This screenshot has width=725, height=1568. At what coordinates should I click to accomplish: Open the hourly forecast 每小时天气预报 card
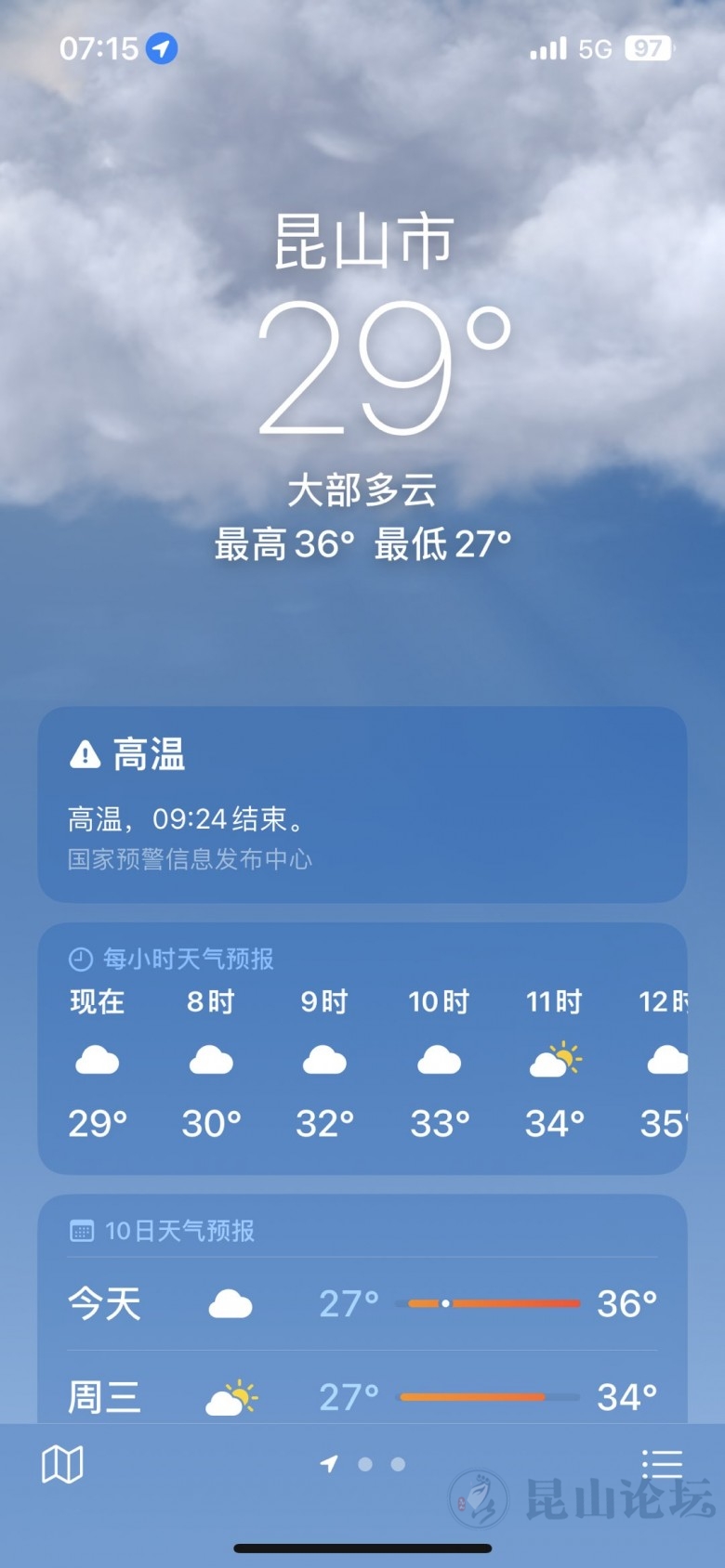[362, 1050]
